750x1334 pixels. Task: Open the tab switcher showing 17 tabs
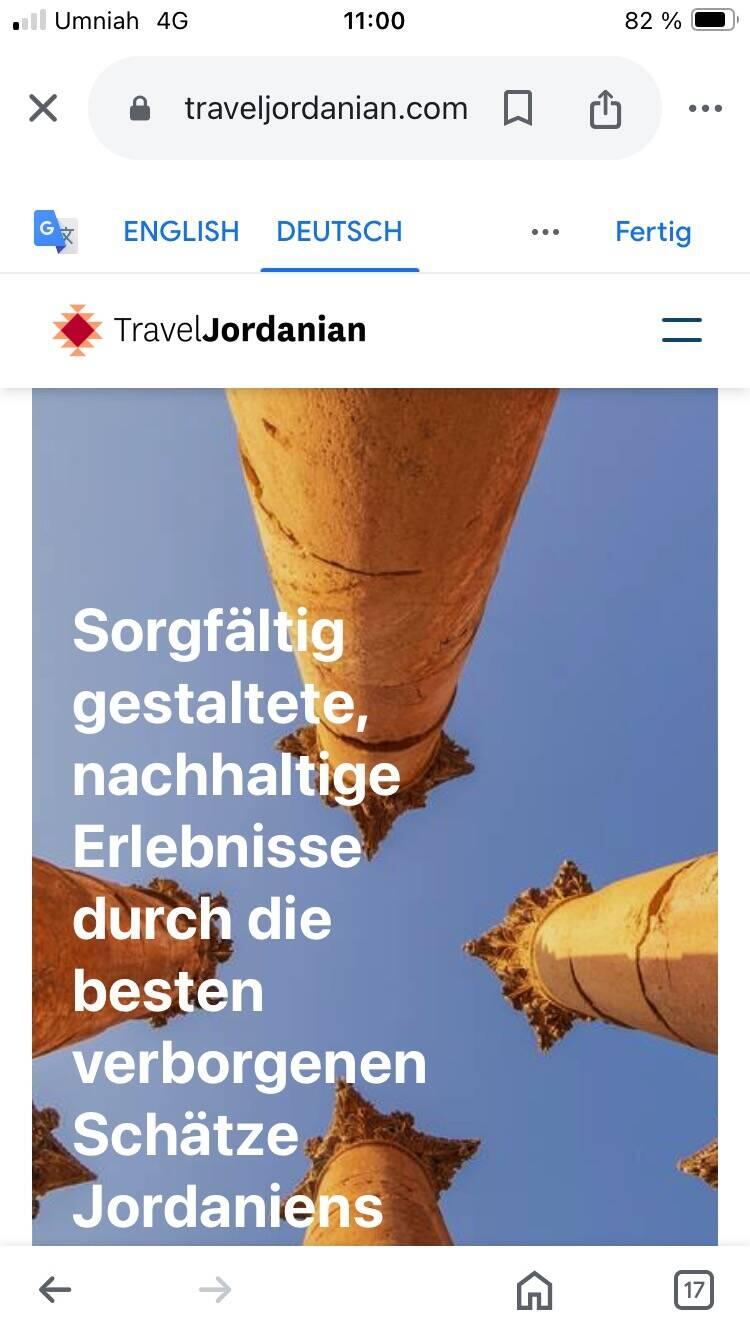click(x=694, y=1290)
